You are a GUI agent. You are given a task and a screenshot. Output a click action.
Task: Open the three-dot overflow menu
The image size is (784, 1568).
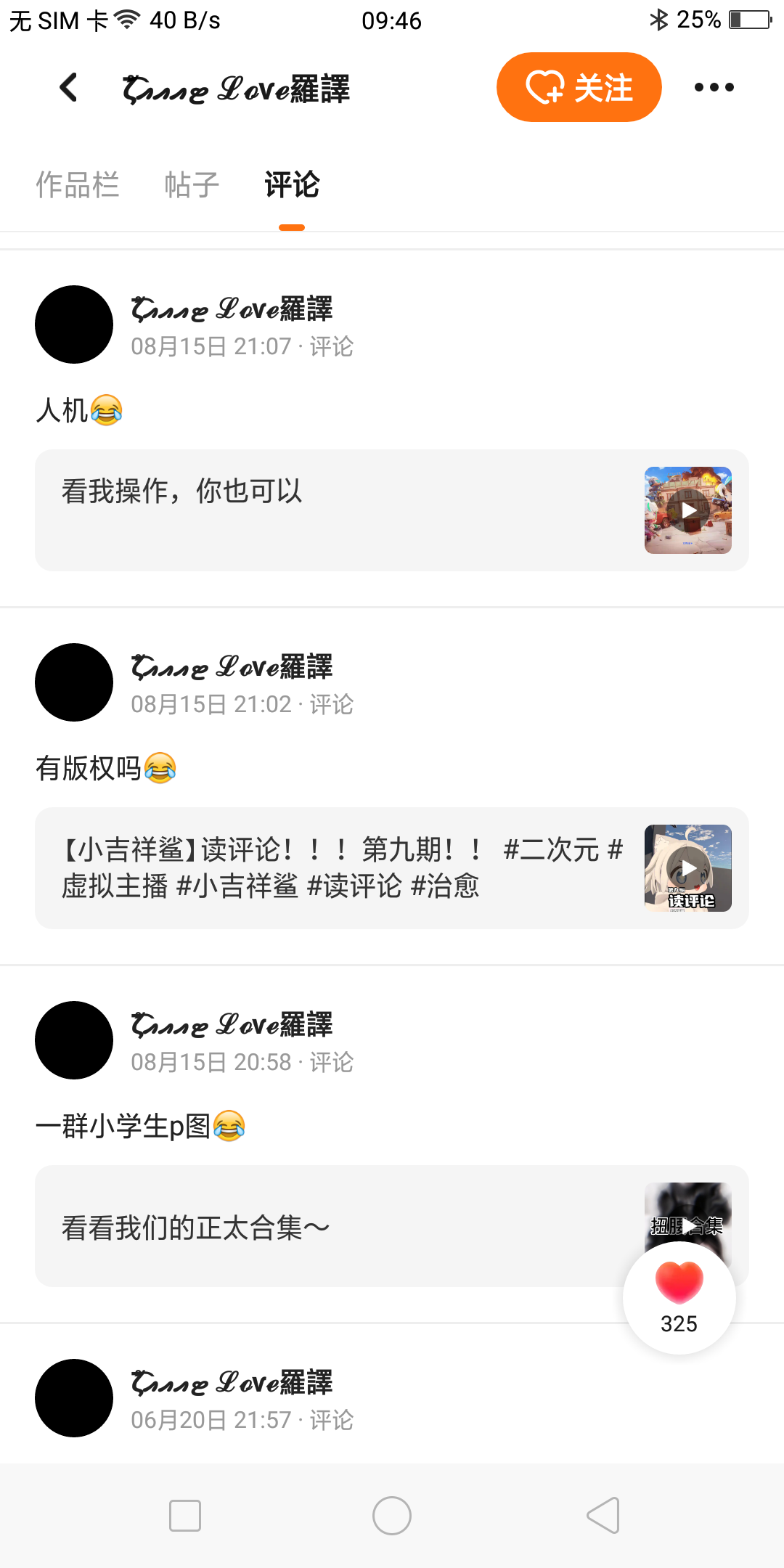[x=714, y=87]
